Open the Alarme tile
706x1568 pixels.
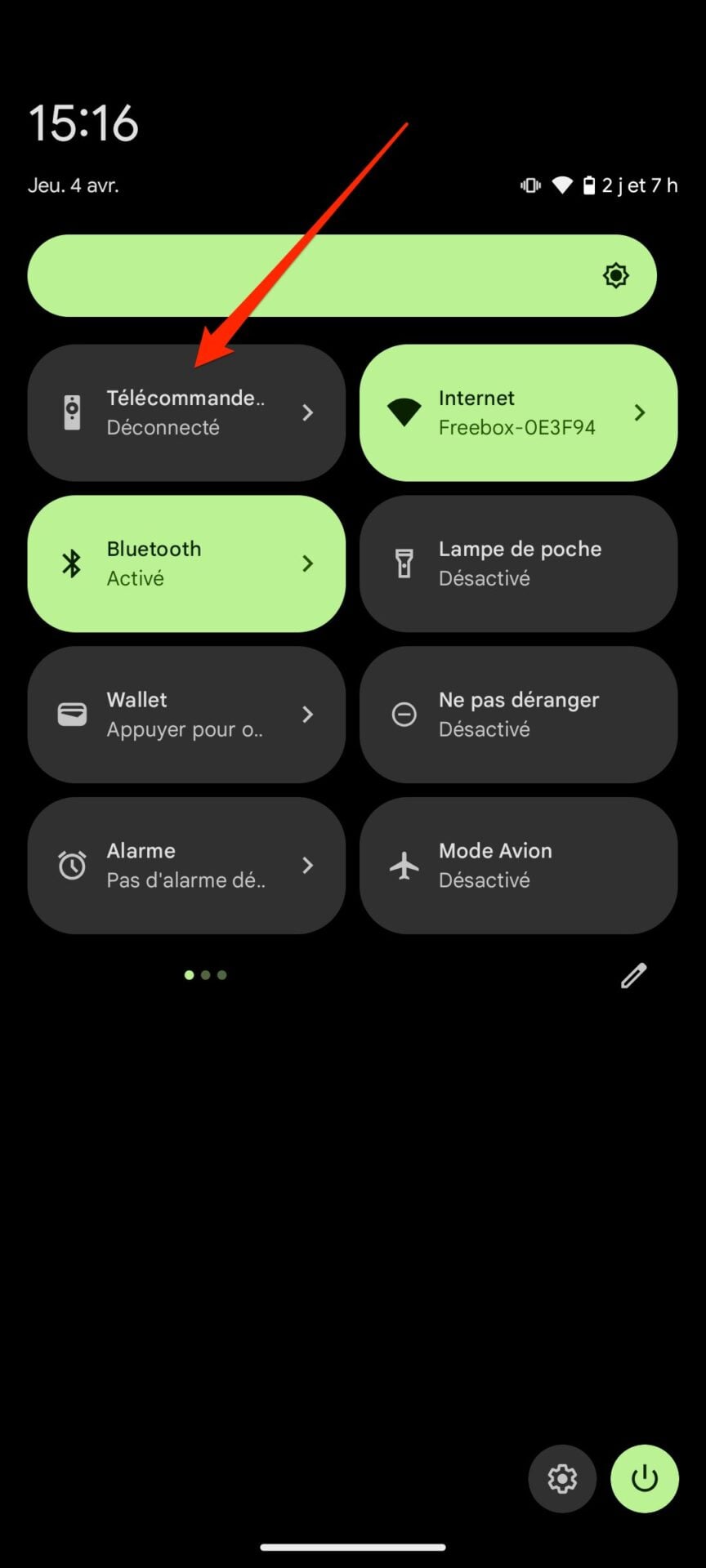[x=186, y=866]
